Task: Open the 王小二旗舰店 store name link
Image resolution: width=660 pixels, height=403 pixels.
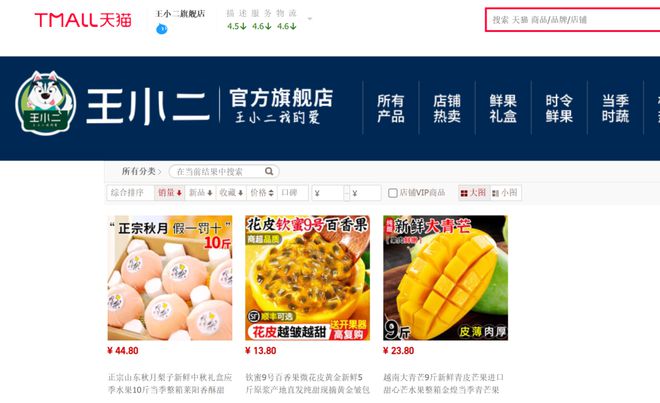Action: point(180,14)
